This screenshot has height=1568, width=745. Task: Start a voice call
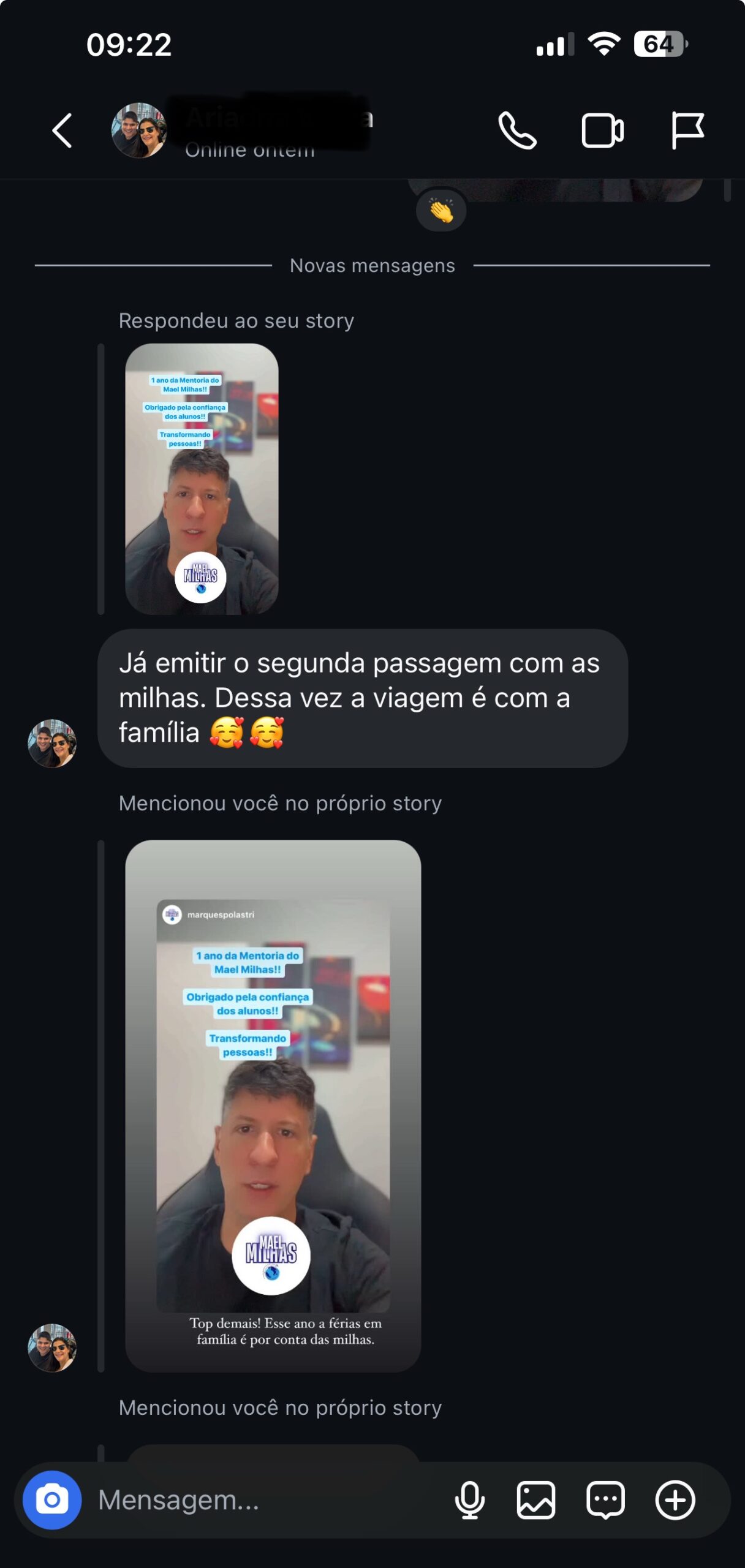(x=517, y=130)
